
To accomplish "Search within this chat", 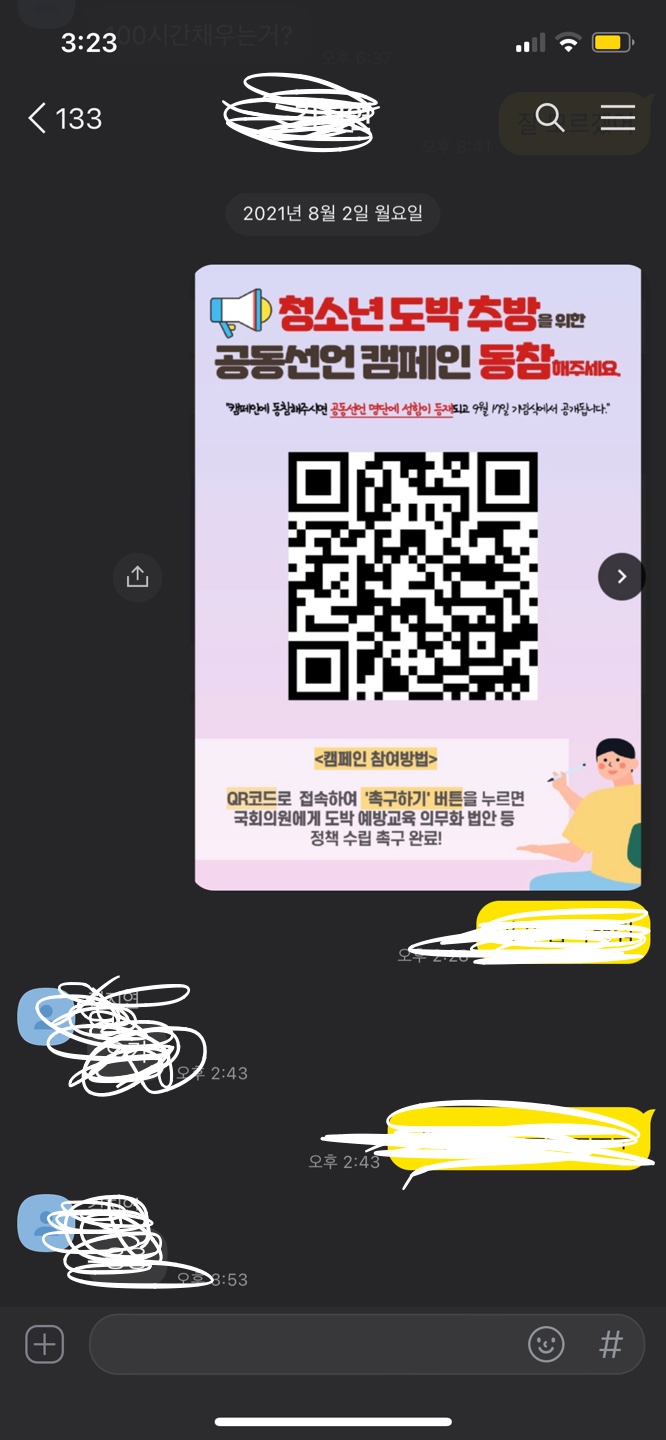I will pos(550,118).
